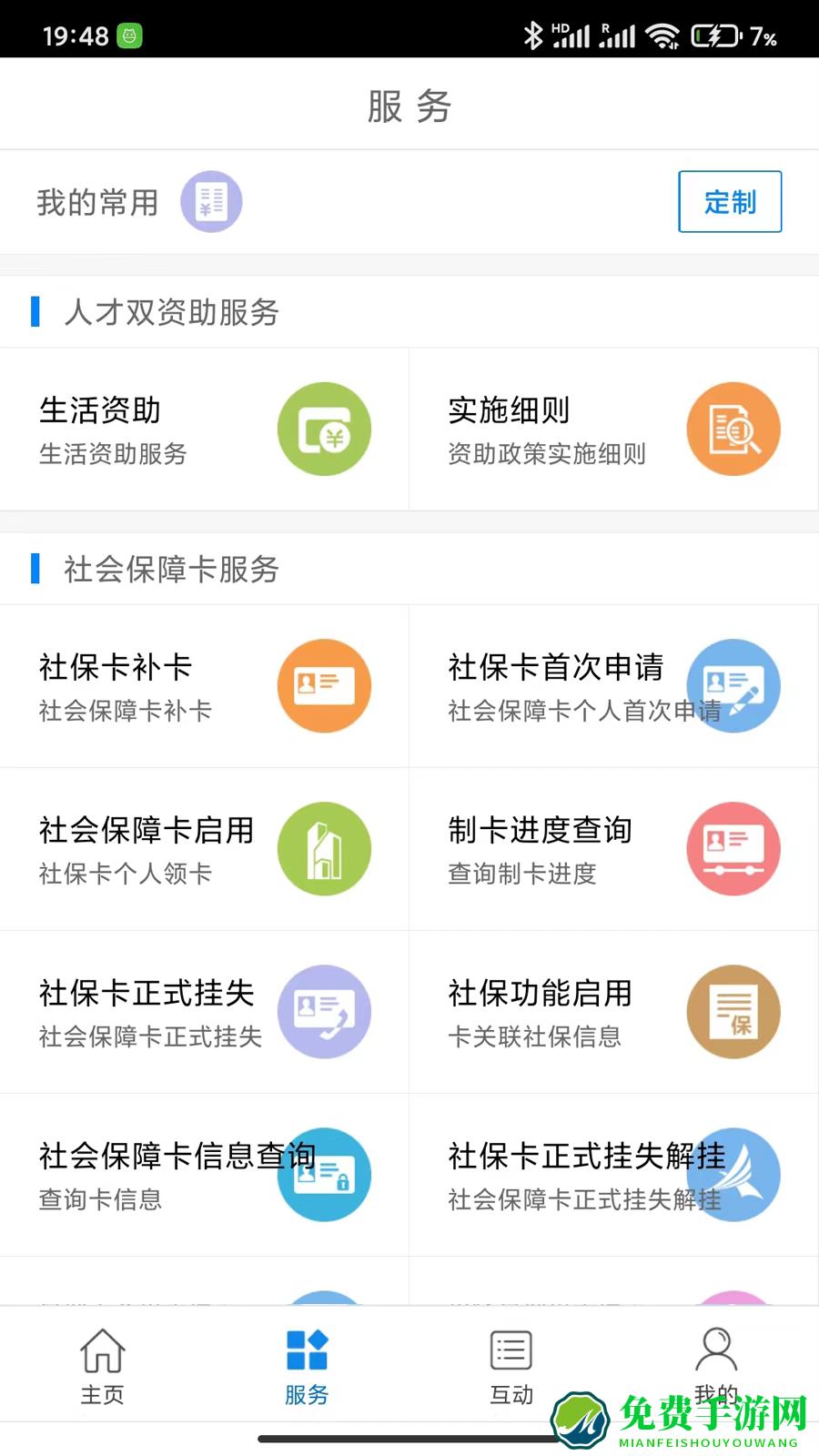The height and width of the screenshot is (1456, 819).
Task: Click the 我的常用 frequently used icon
Action: [211, 202]
